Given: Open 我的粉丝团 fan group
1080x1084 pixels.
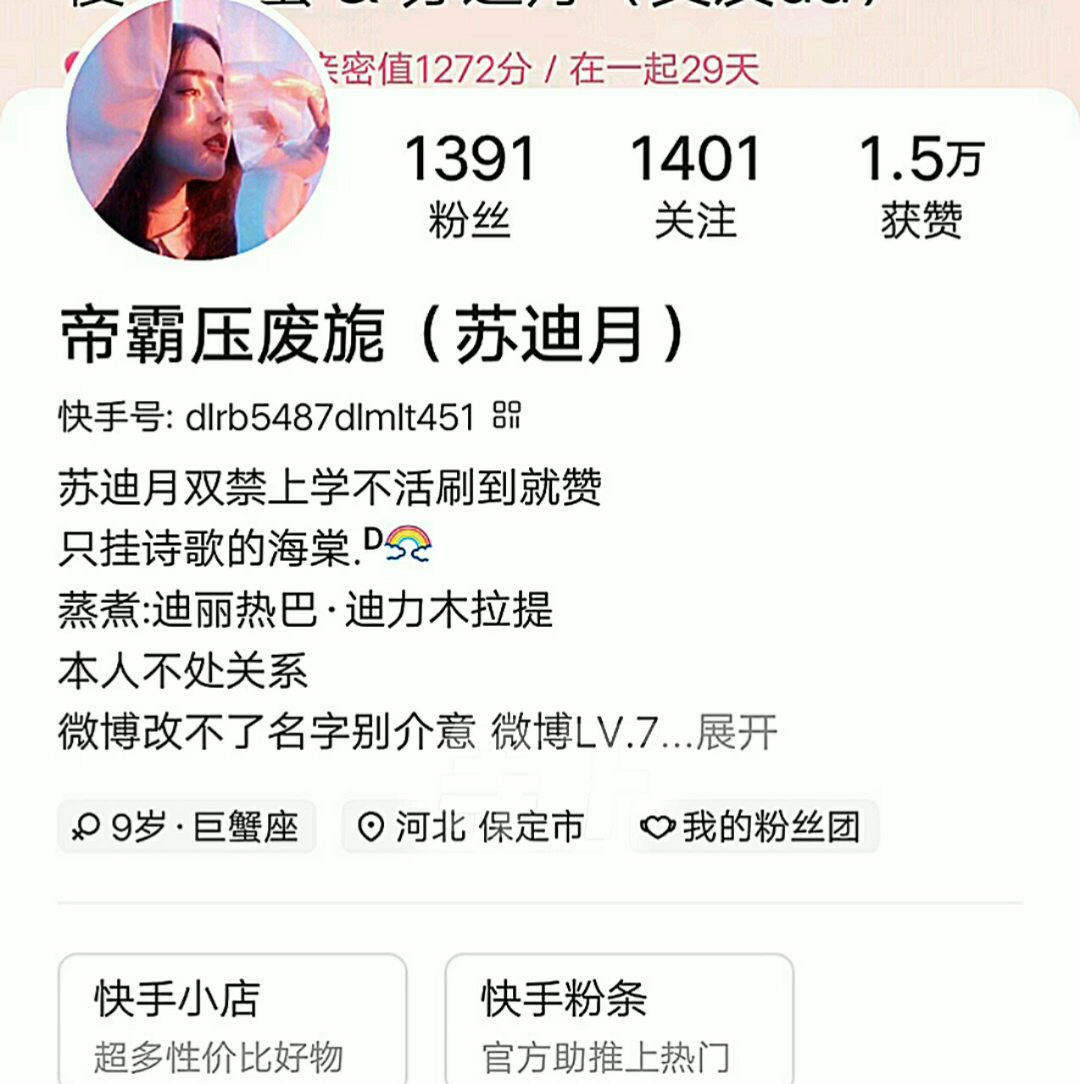Looking at the screenshot, I should click(753, 827).
